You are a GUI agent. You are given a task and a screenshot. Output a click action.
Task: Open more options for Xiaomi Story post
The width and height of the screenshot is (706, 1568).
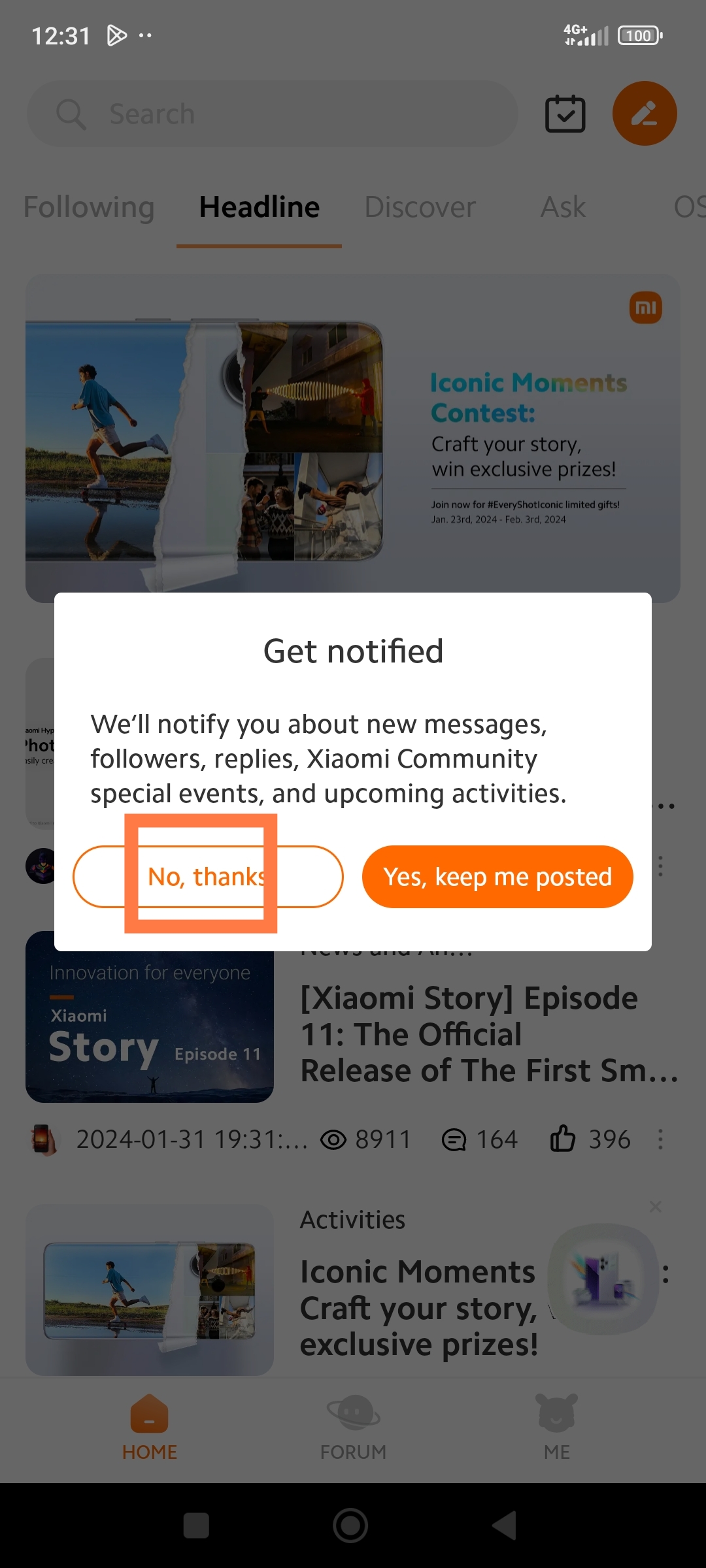click(660, 1139)
